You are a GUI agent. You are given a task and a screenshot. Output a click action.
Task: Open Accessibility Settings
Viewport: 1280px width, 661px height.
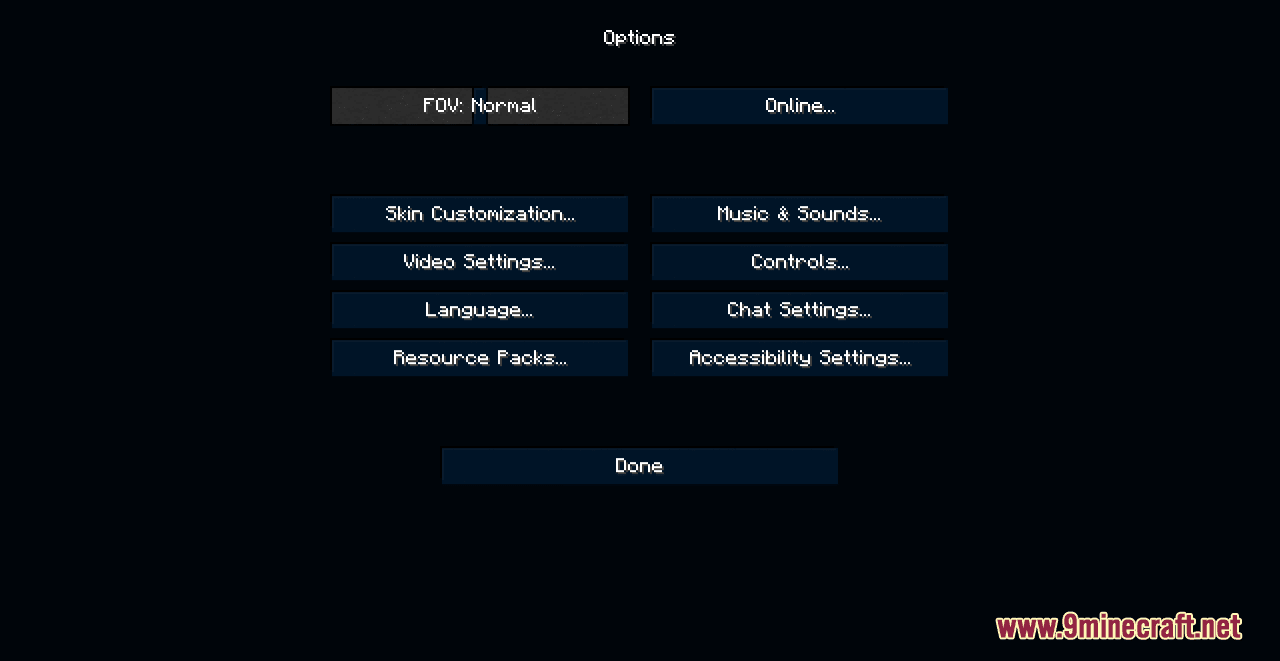point(799,358)
